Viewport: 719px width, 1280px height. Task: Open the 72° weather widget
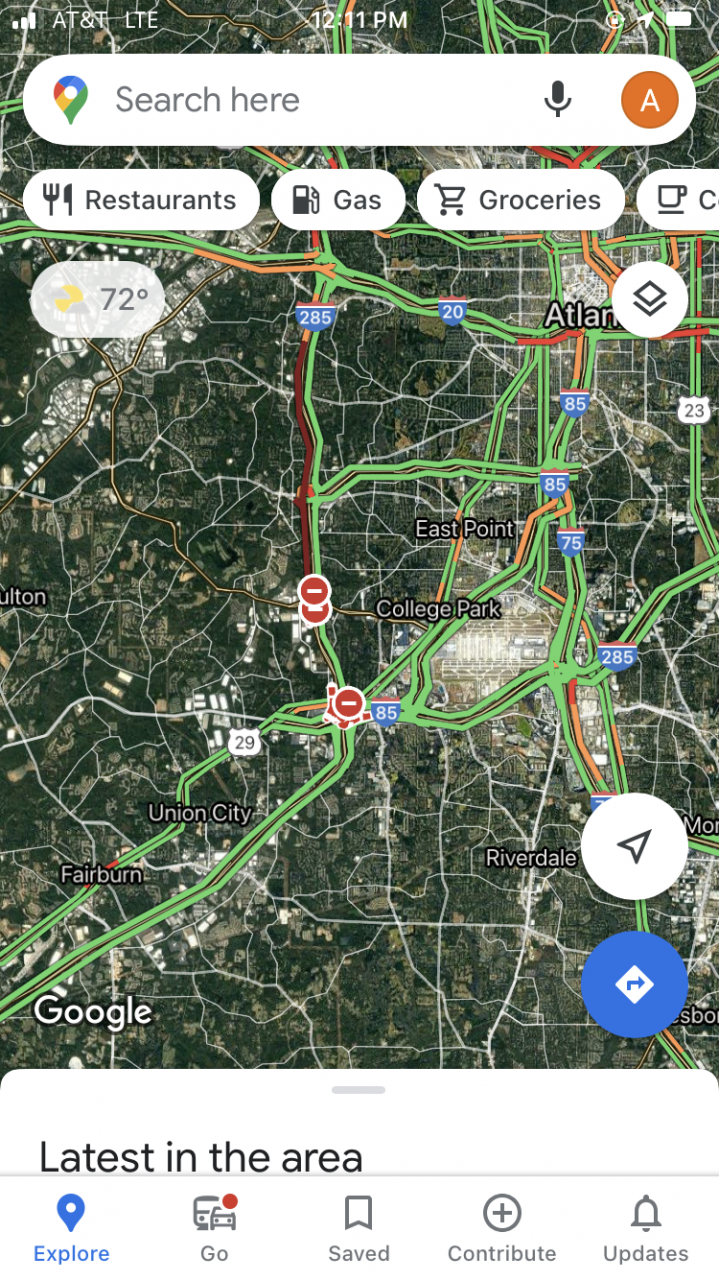pos(98,298)
